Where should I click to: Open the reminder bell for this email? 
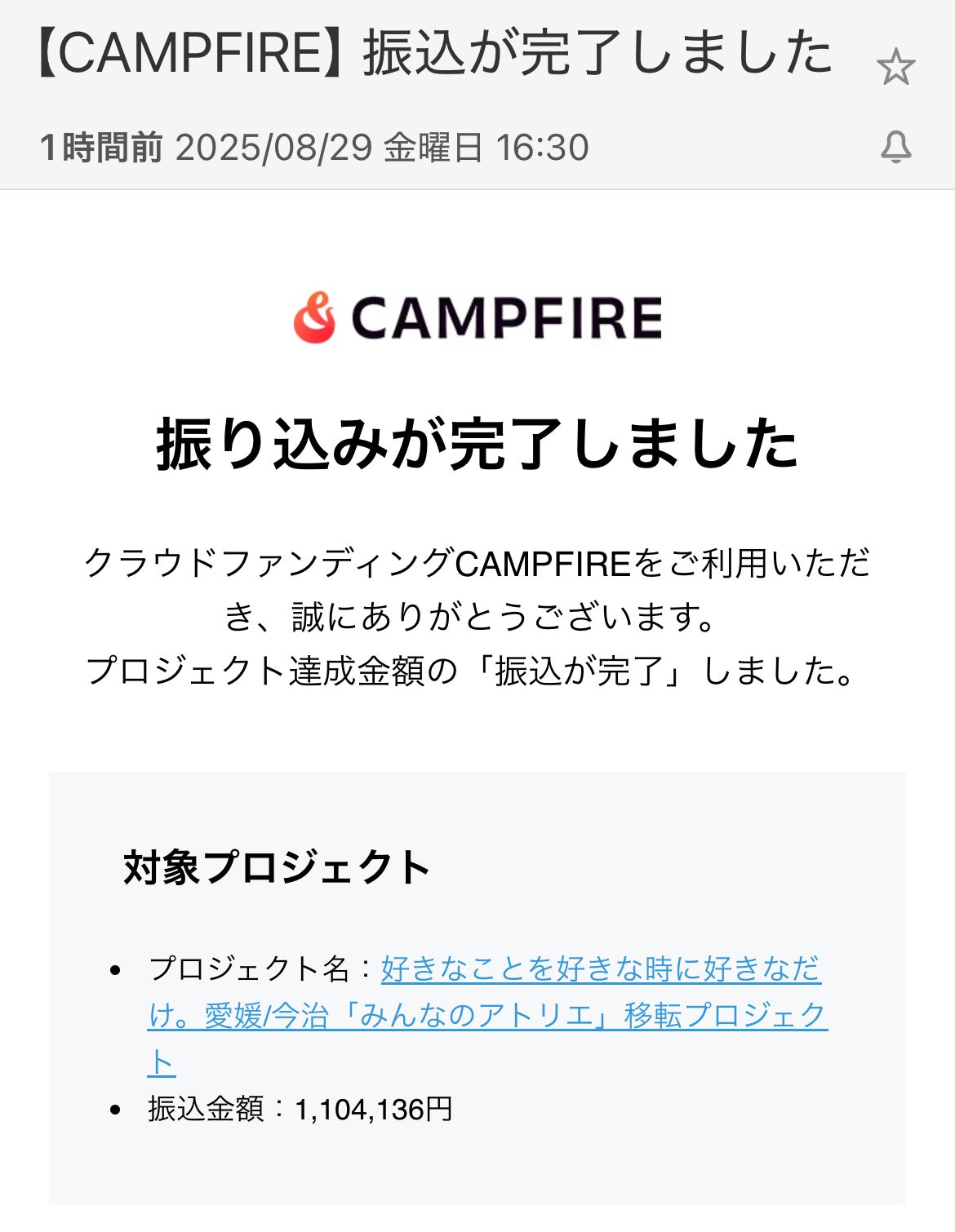[895, 148]
